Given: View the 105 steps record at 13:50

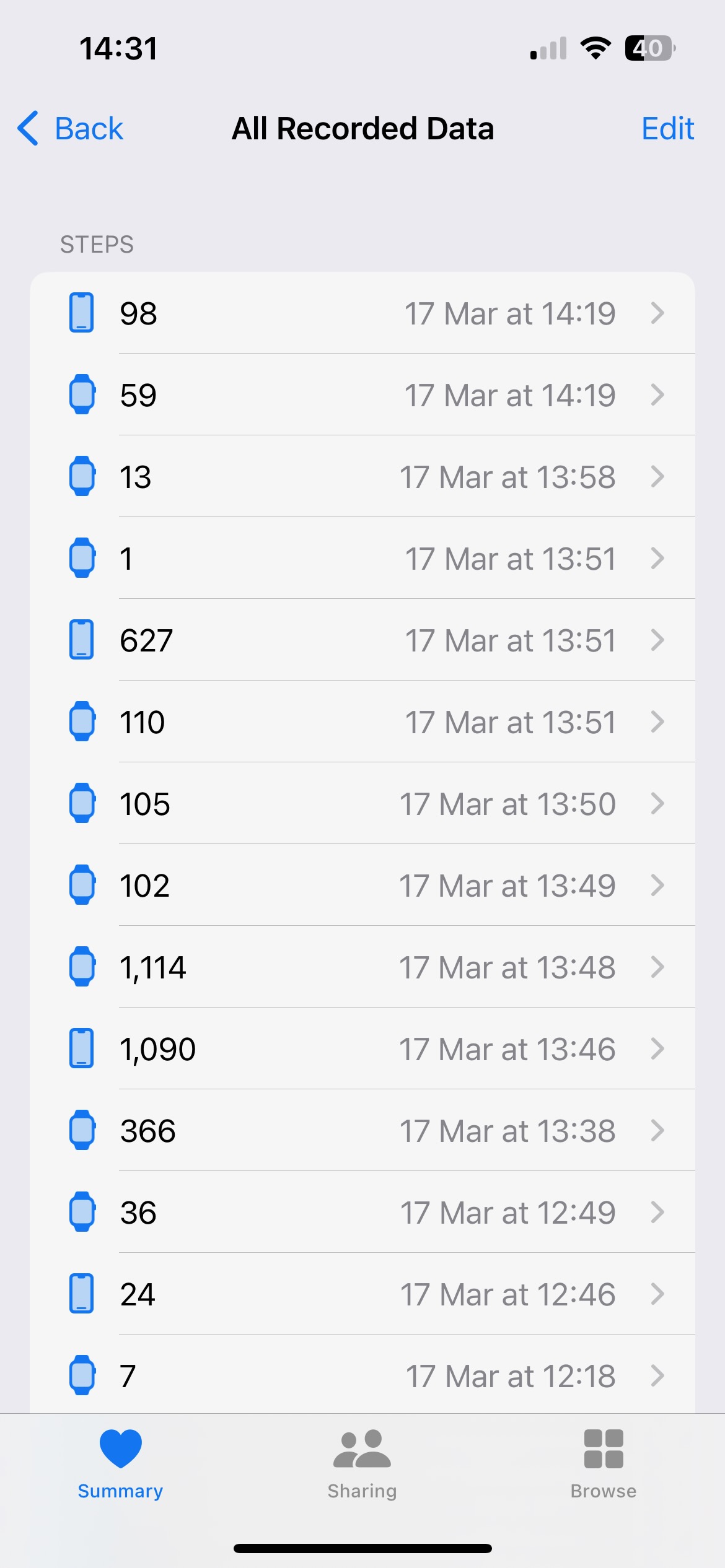Looking at the screenshot, I should pyautogui.click(x=362, y=803).
